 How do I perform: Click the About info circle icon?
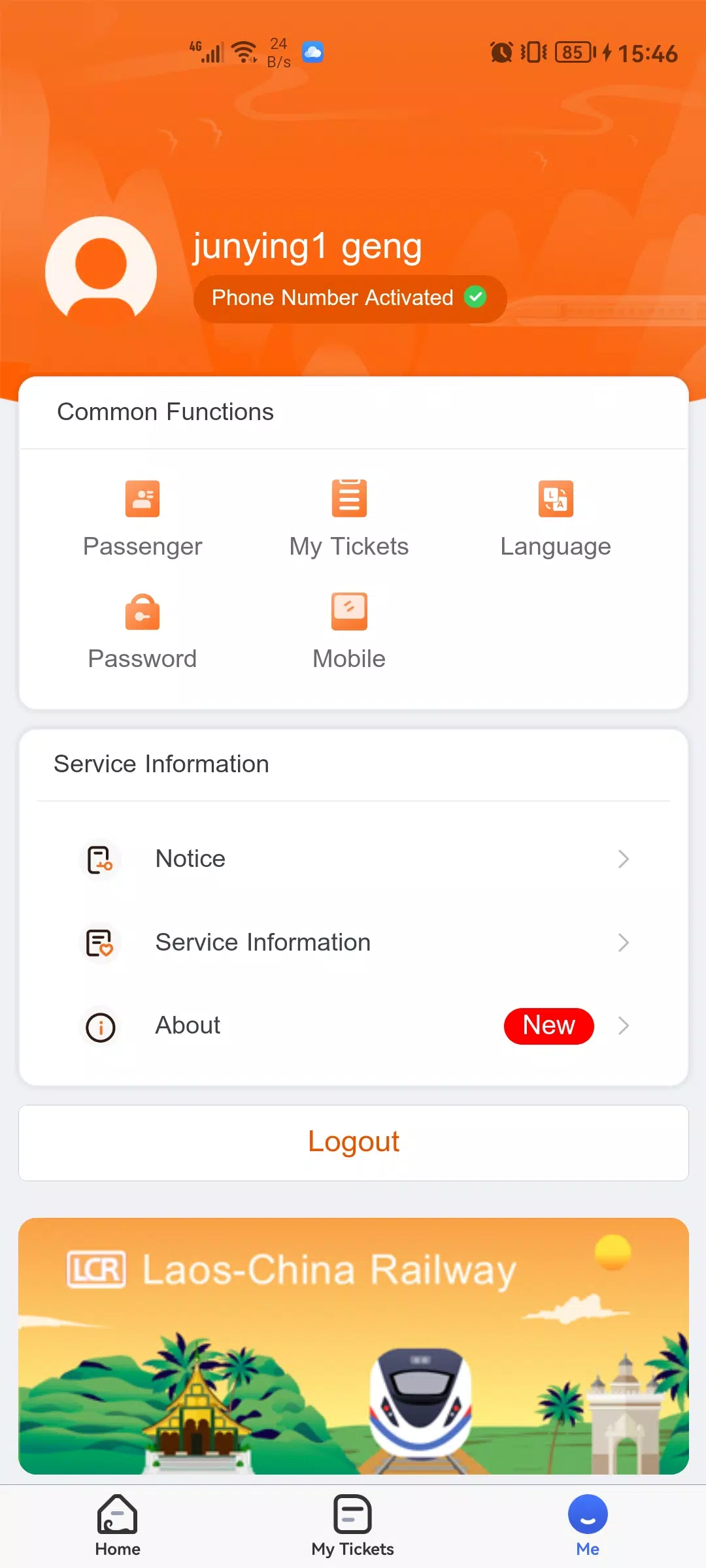tap(101, 1026)
